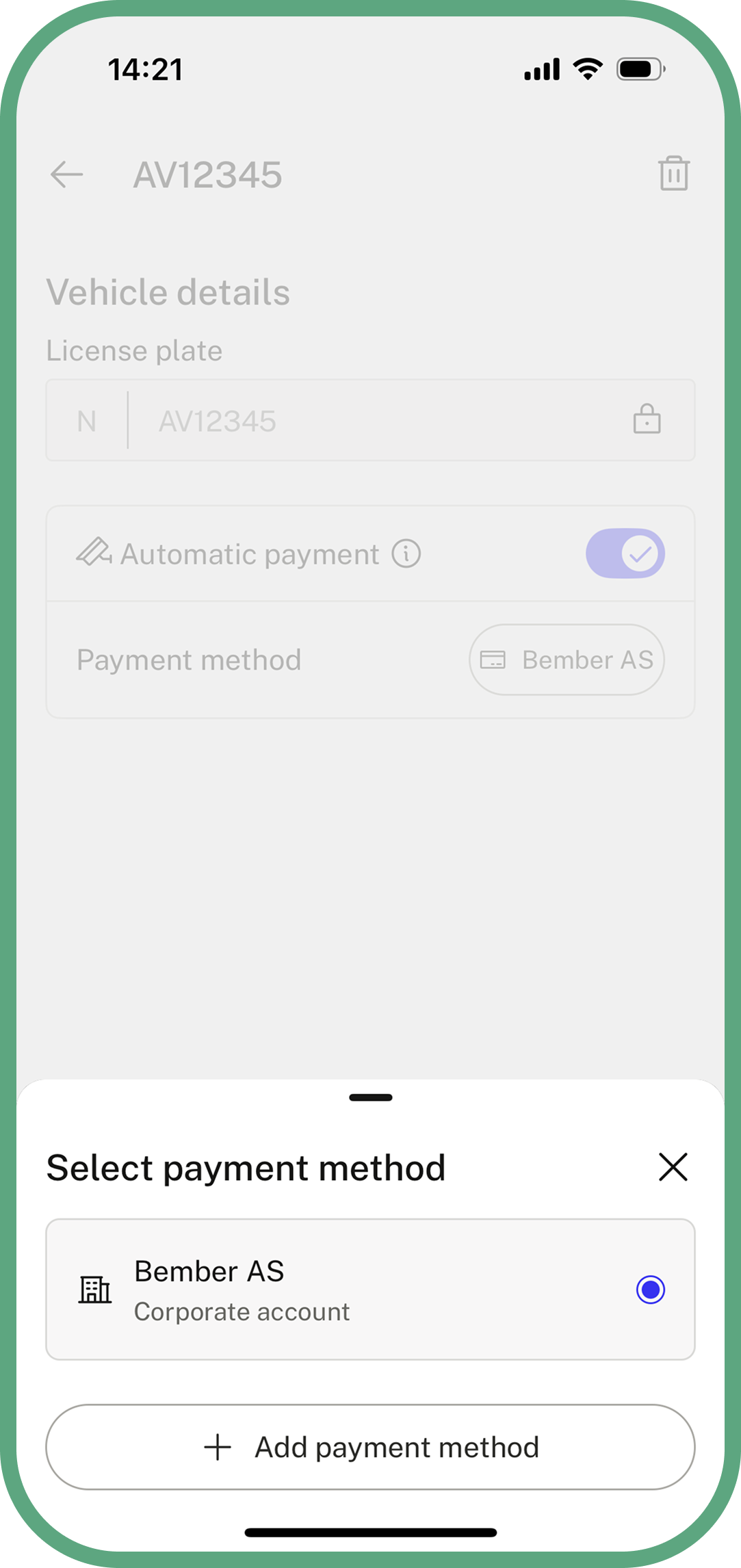Close the Select payment method sheet
The height and width of the screenshot is (1568, 741).
[673, 1167]
